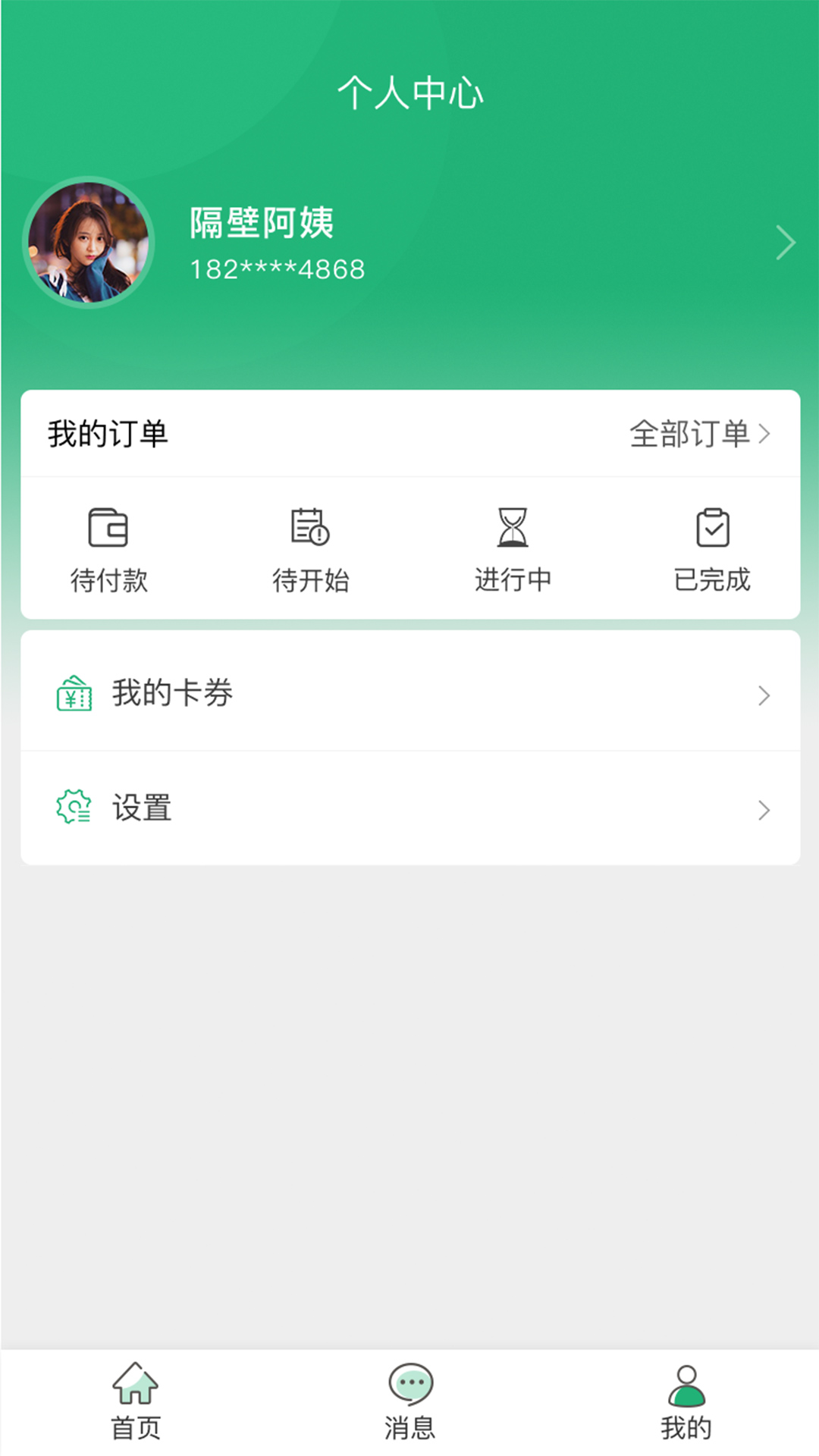Expand the profile detail chevron beside 隔壁阿姨

pos(785,243)
